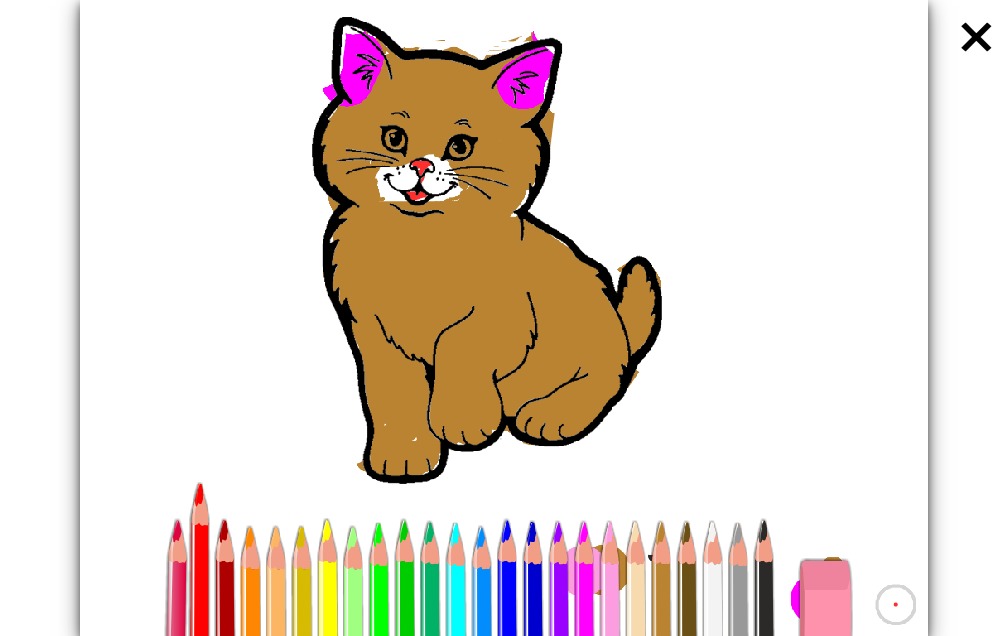Select the pink eraser tool
This screenshot has width=1008, height=636.
(x=825, y=600)
